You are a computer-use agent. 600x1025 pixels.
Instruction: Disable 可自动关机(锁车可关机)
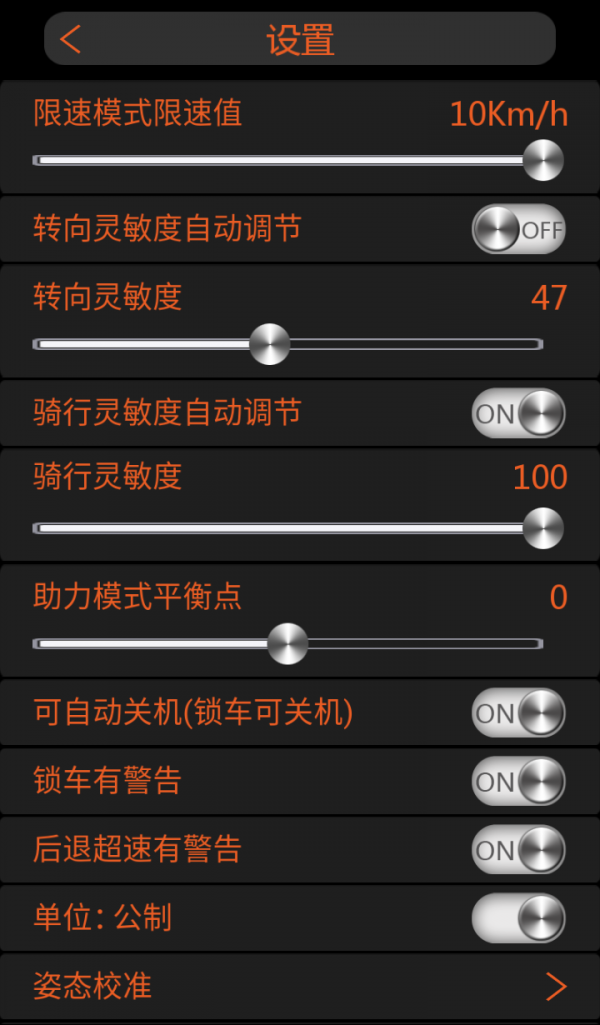tap(518, 713)
